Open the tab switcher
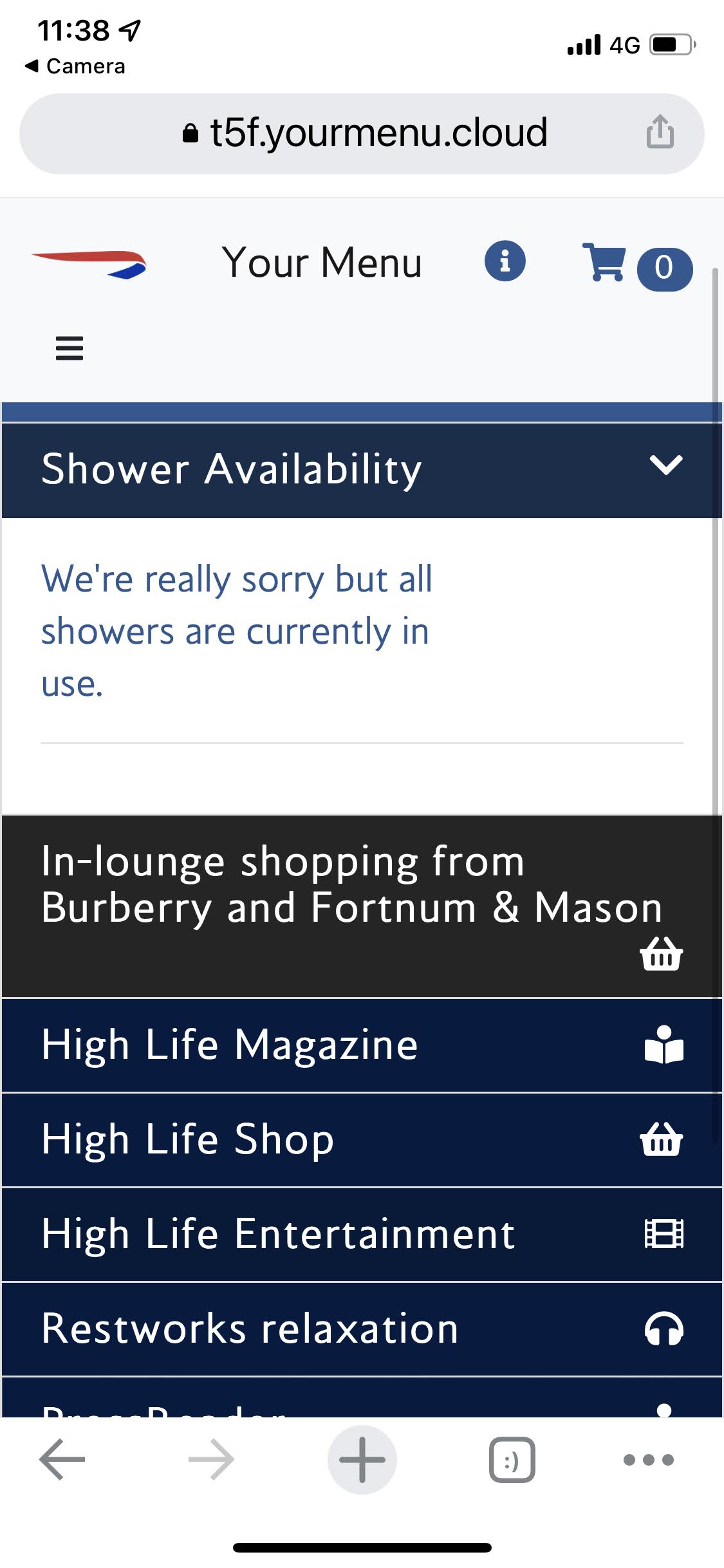 click(x=512, y=1459)
